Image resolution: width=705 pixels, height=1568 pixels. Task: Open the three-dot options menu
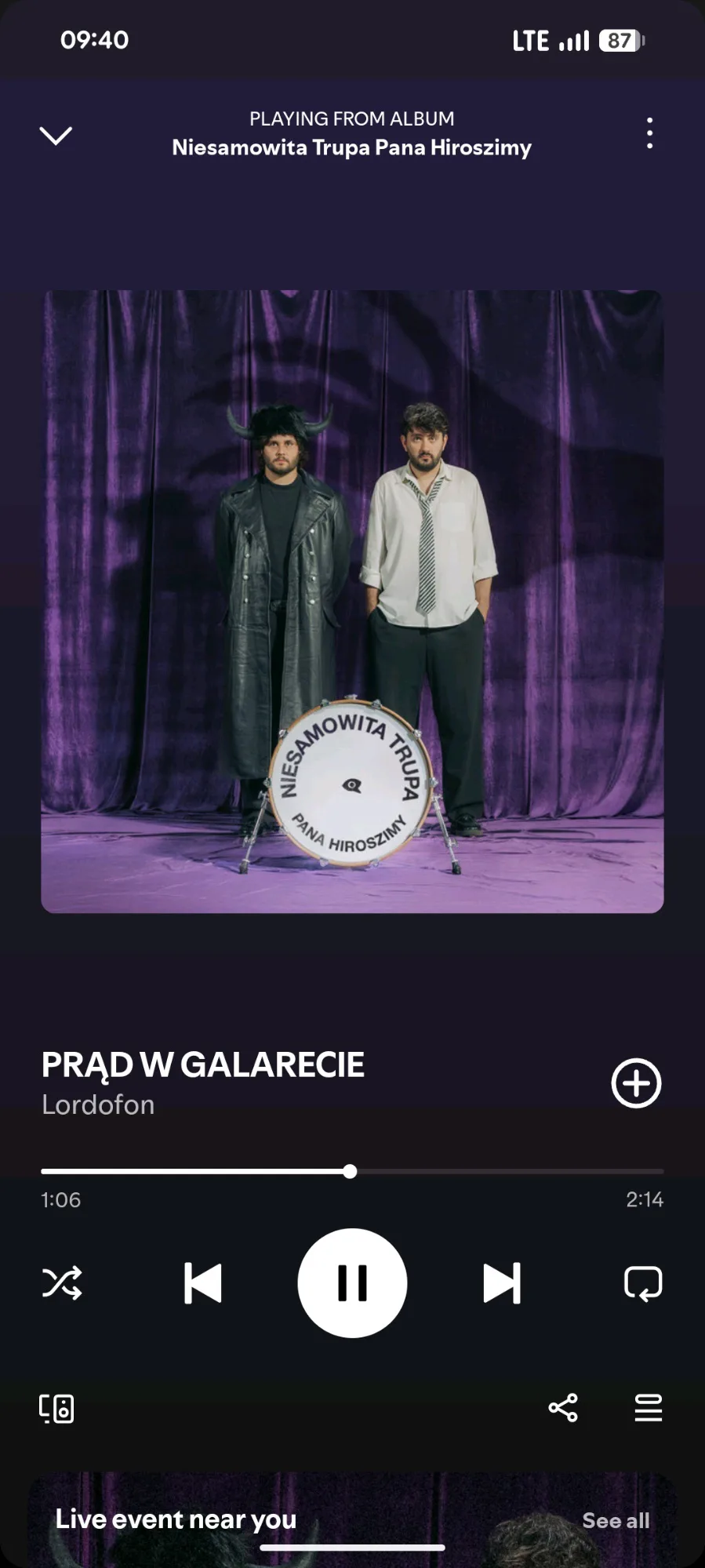tap(649, 133)
